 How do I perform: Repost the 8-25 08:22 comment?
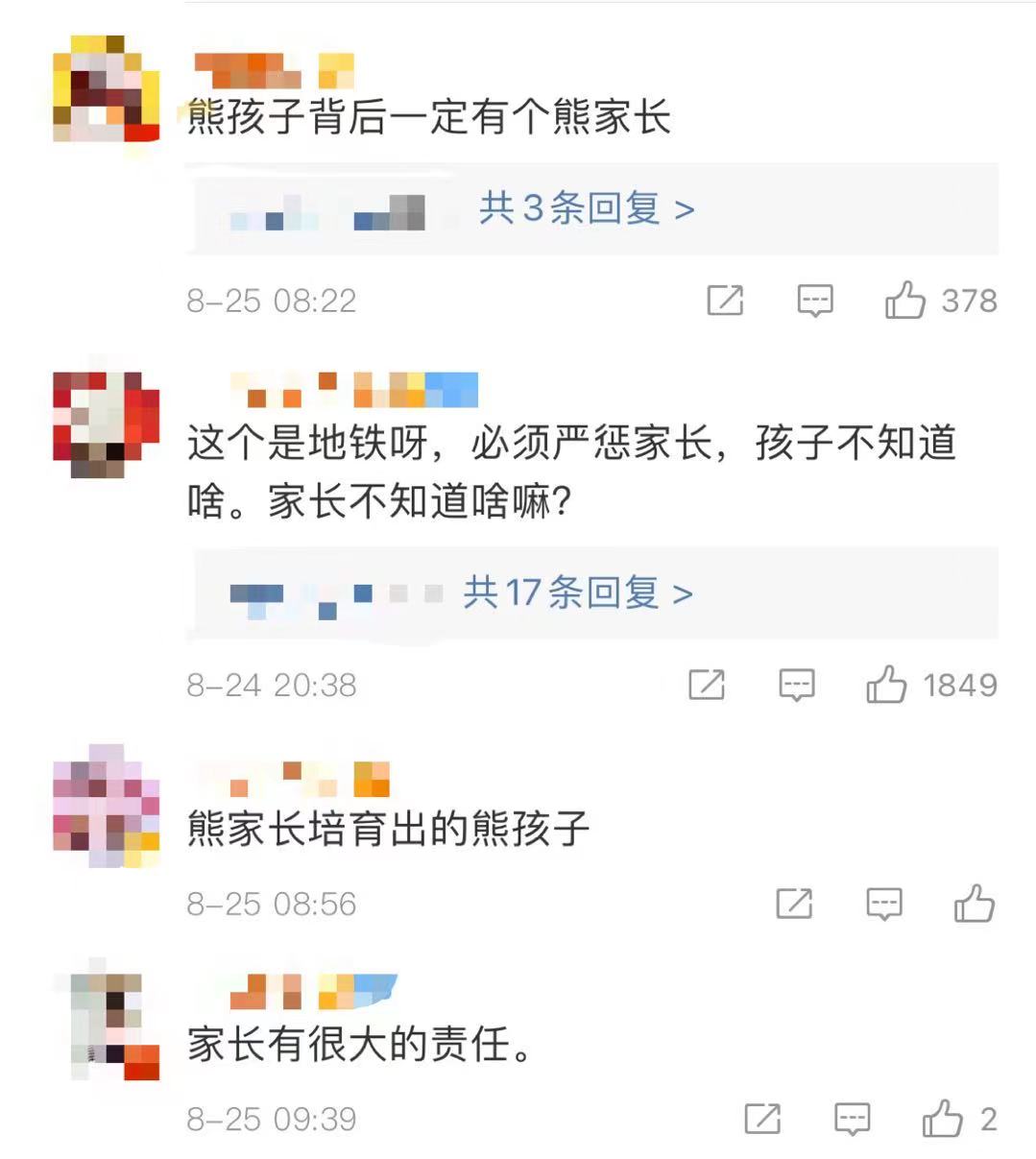(x=725, y=301)
